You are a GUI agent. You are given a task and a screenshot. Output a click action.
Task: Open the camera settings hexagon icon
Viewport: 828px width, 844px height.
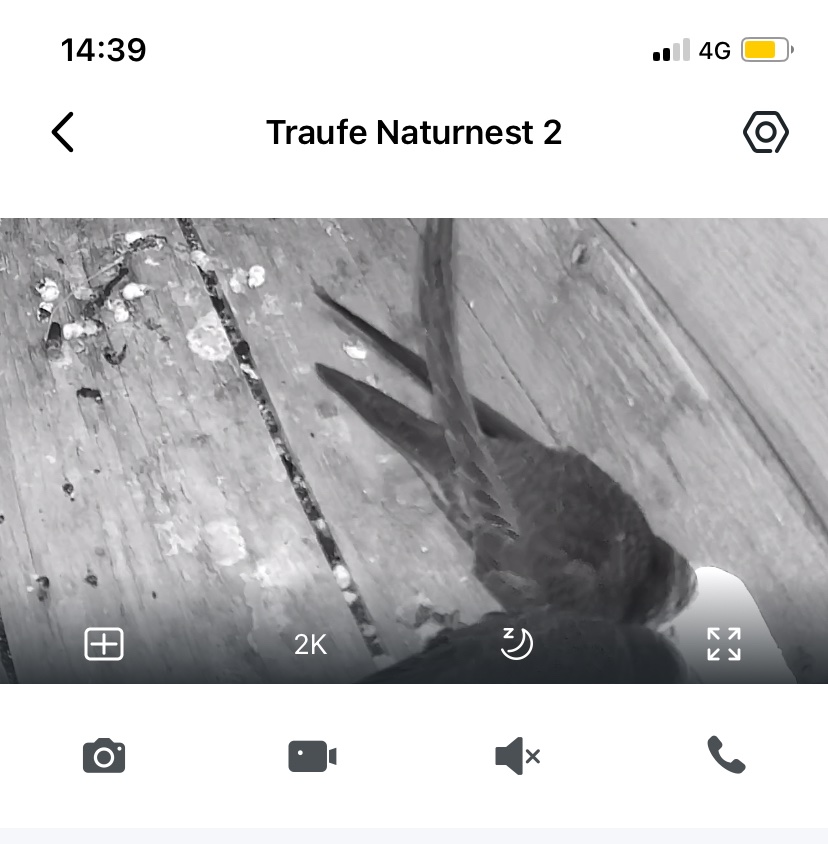click(766, 132)
